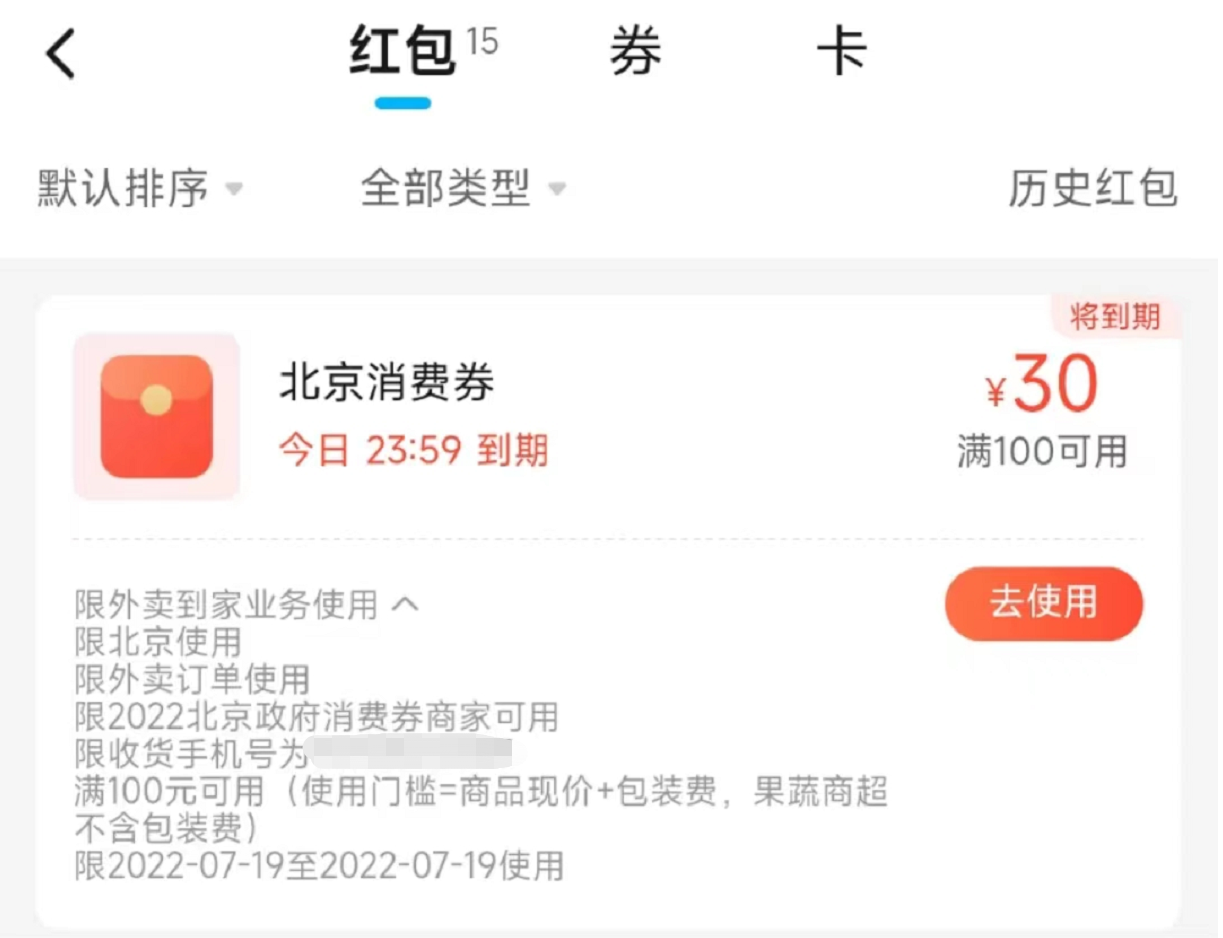This screenshot has height=938, width=1223.
Task: Collapse the 限外卖到家业务使用 details
Action: click(404, 604)
